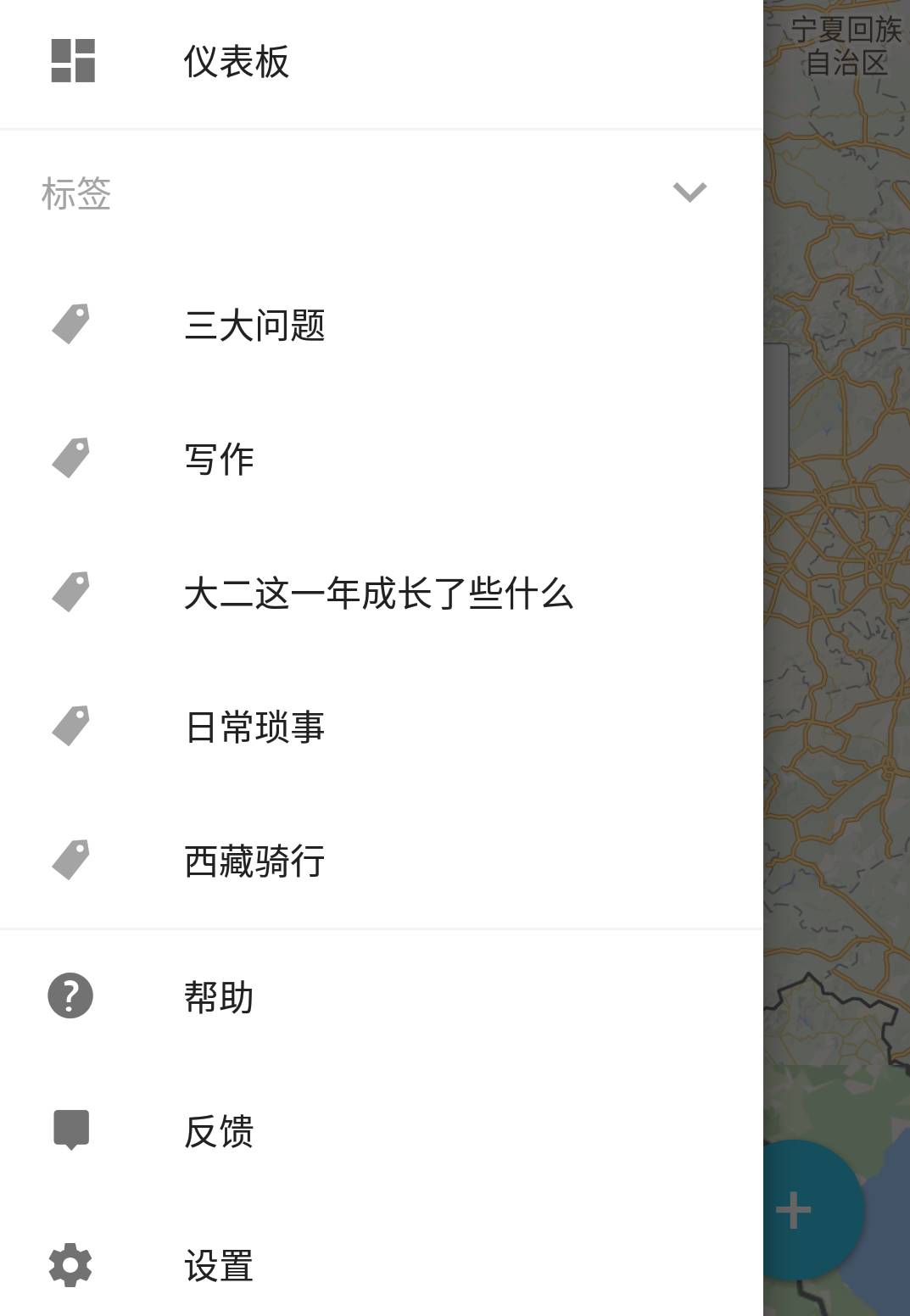Select the tag icon next to 写作
910x1316 pixels.
(71, 457)
